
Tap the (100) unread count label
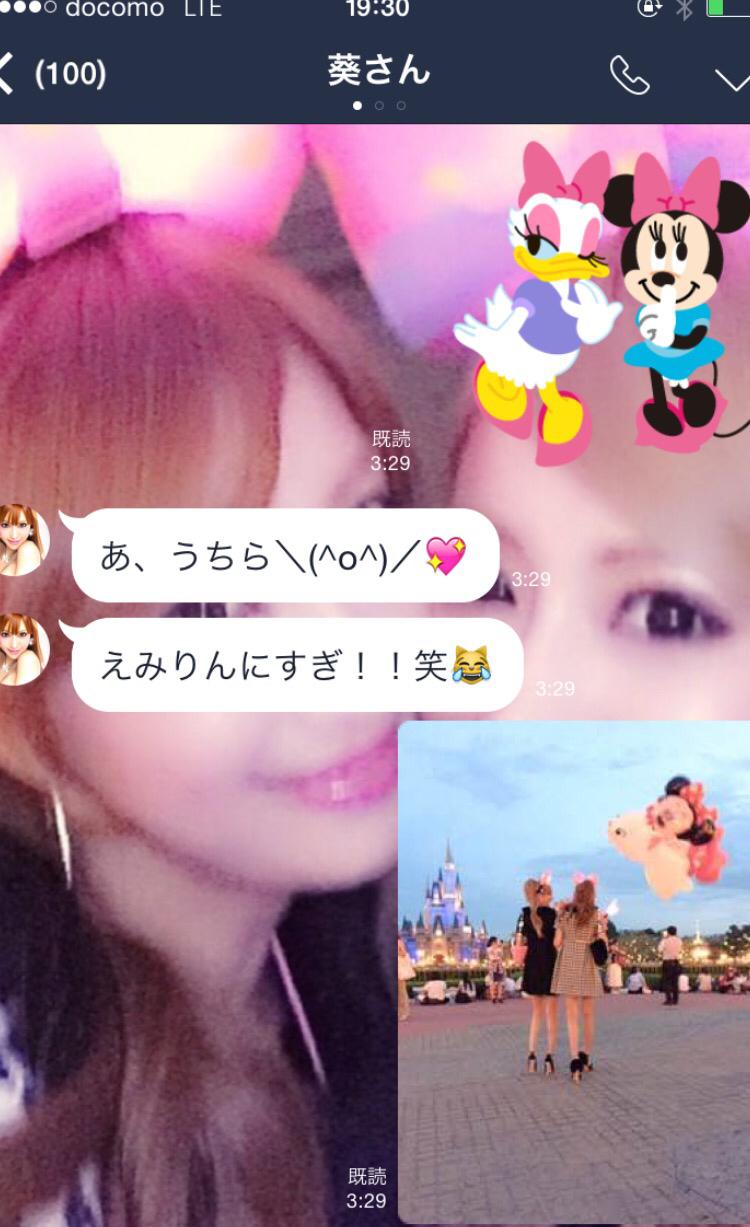[70, 73]
